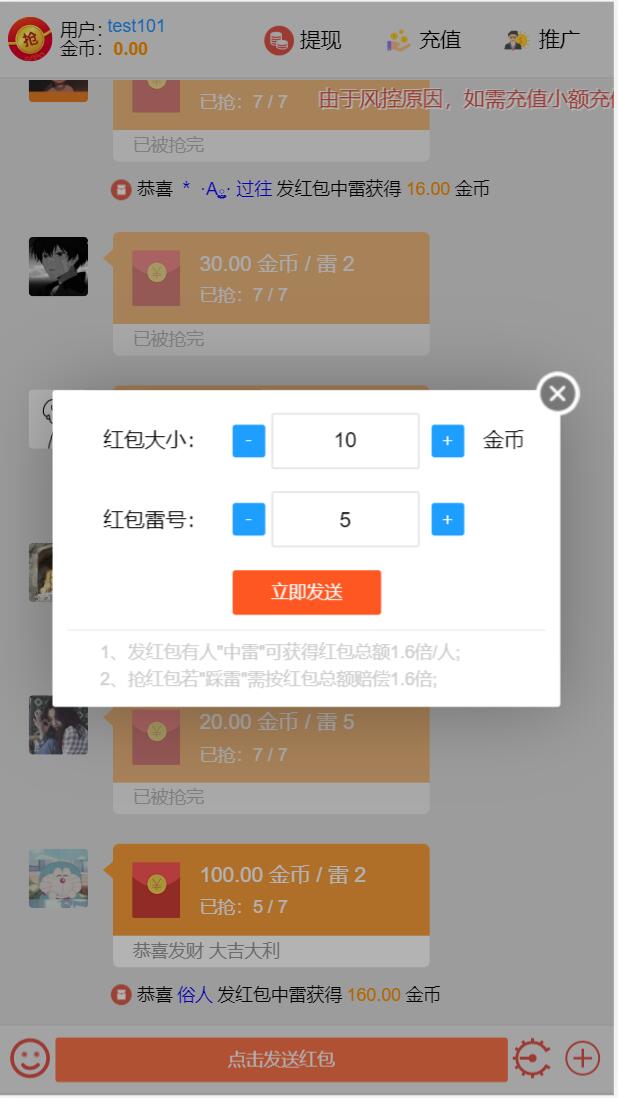The height and width of the screenshot is (1098, 618).
Task: Decrease the 红包雷号 number
Action: (249, 520)
